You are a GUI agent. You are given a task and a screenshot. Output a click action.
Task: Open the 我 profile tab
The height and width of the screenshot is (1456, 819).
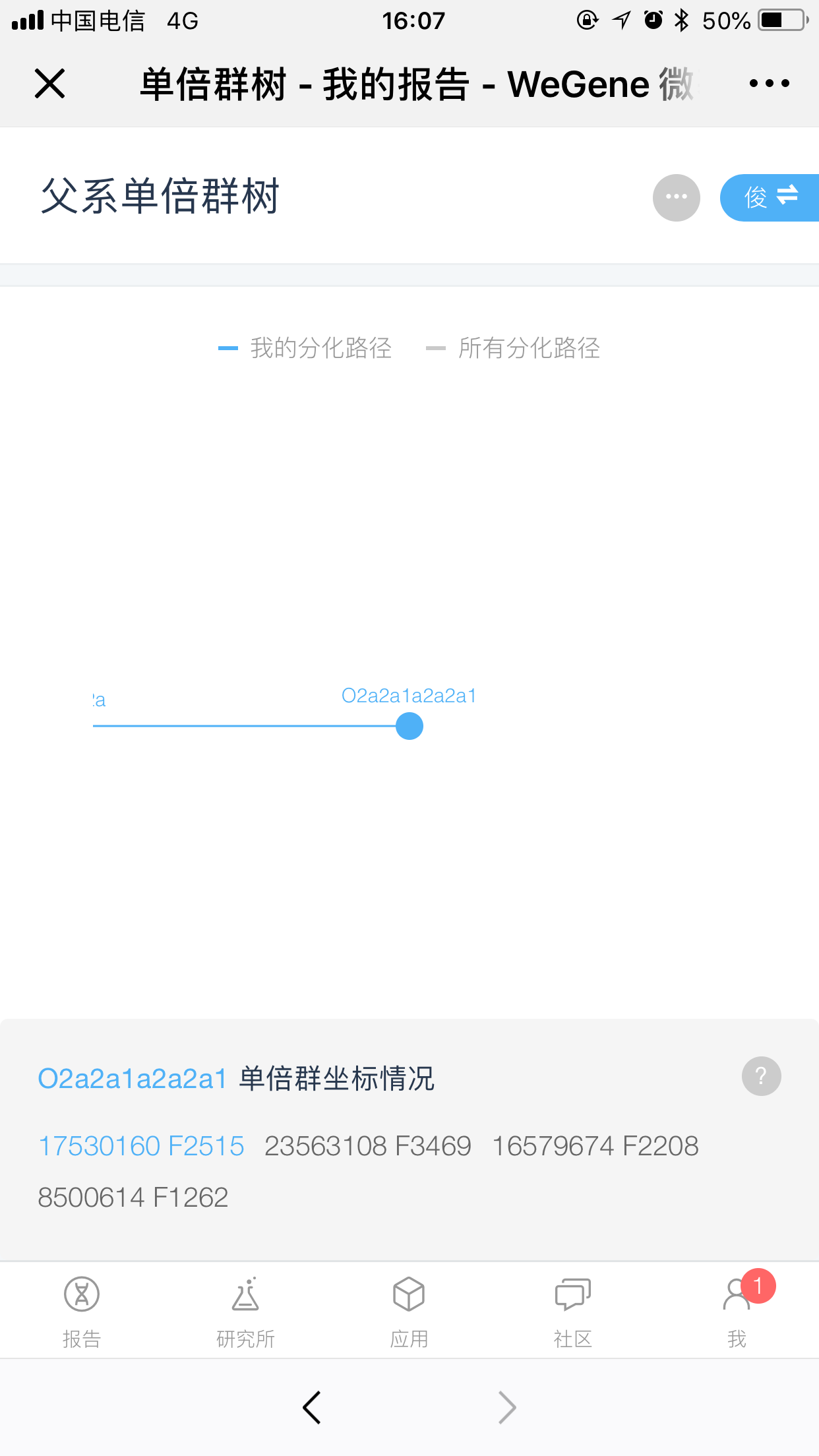737,1311
